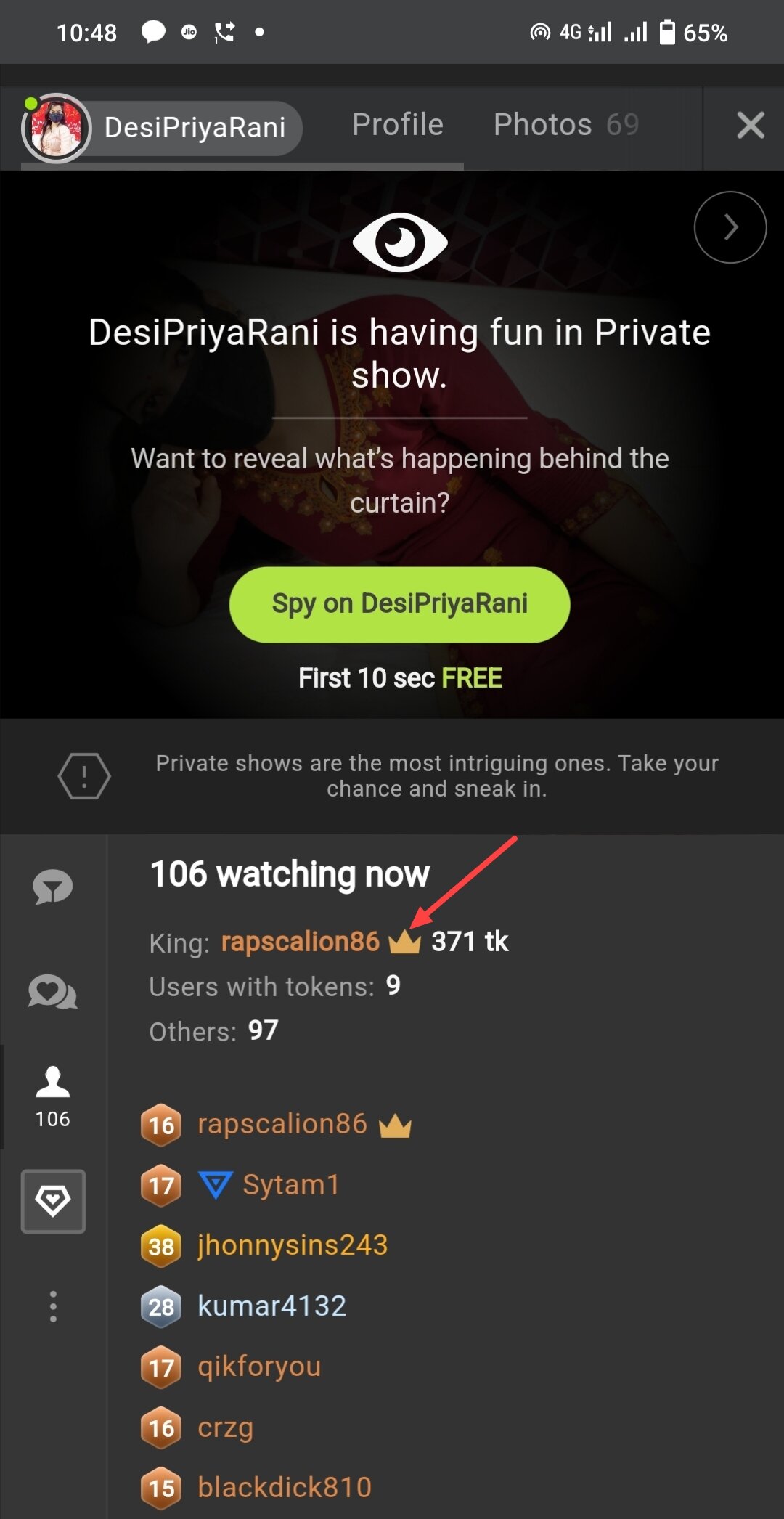Tap Spy on DesiPriyaRani button

click(x=399, y=604)
